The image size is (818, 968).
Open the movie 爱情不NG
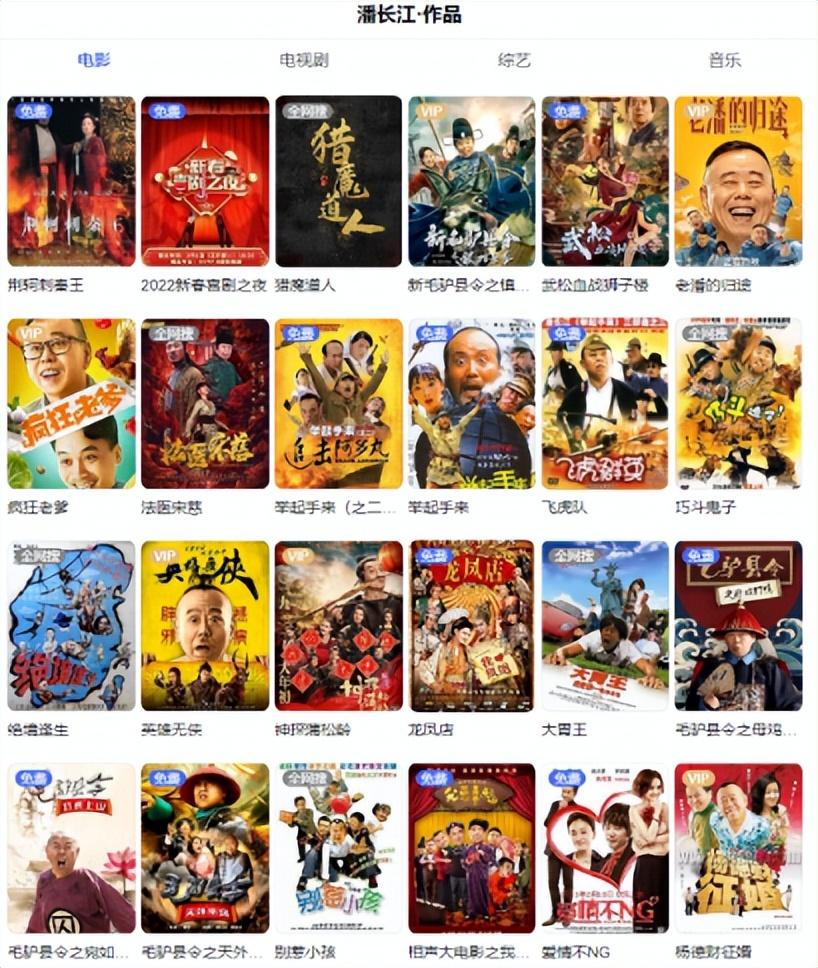605,848
